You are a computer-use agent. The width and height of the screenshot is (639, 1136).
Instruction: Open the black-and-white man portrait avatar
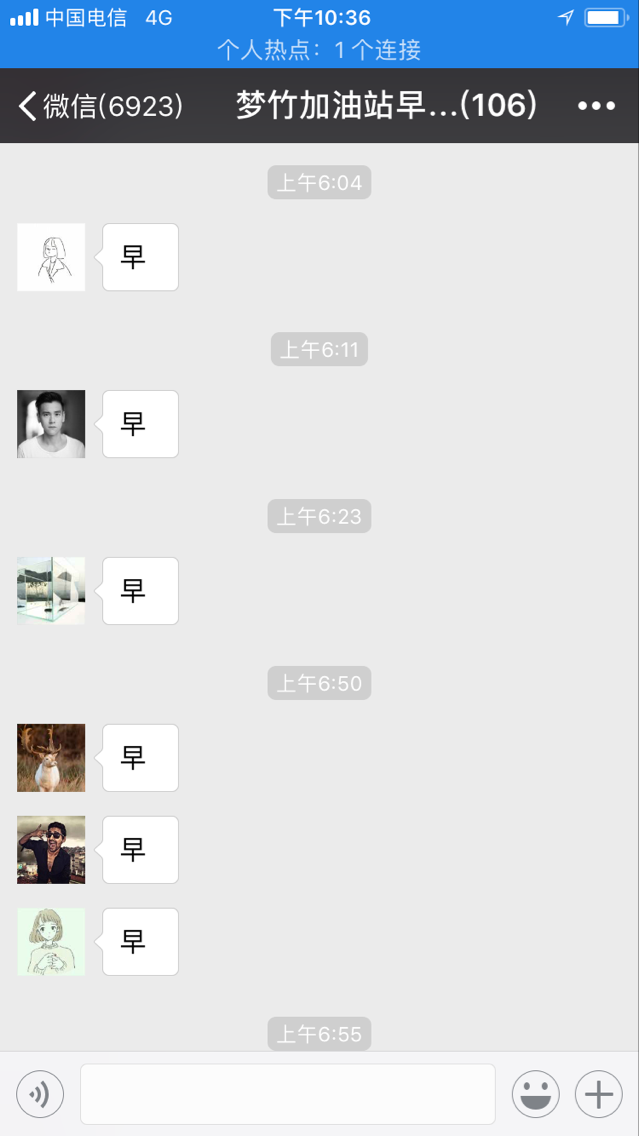51,424
